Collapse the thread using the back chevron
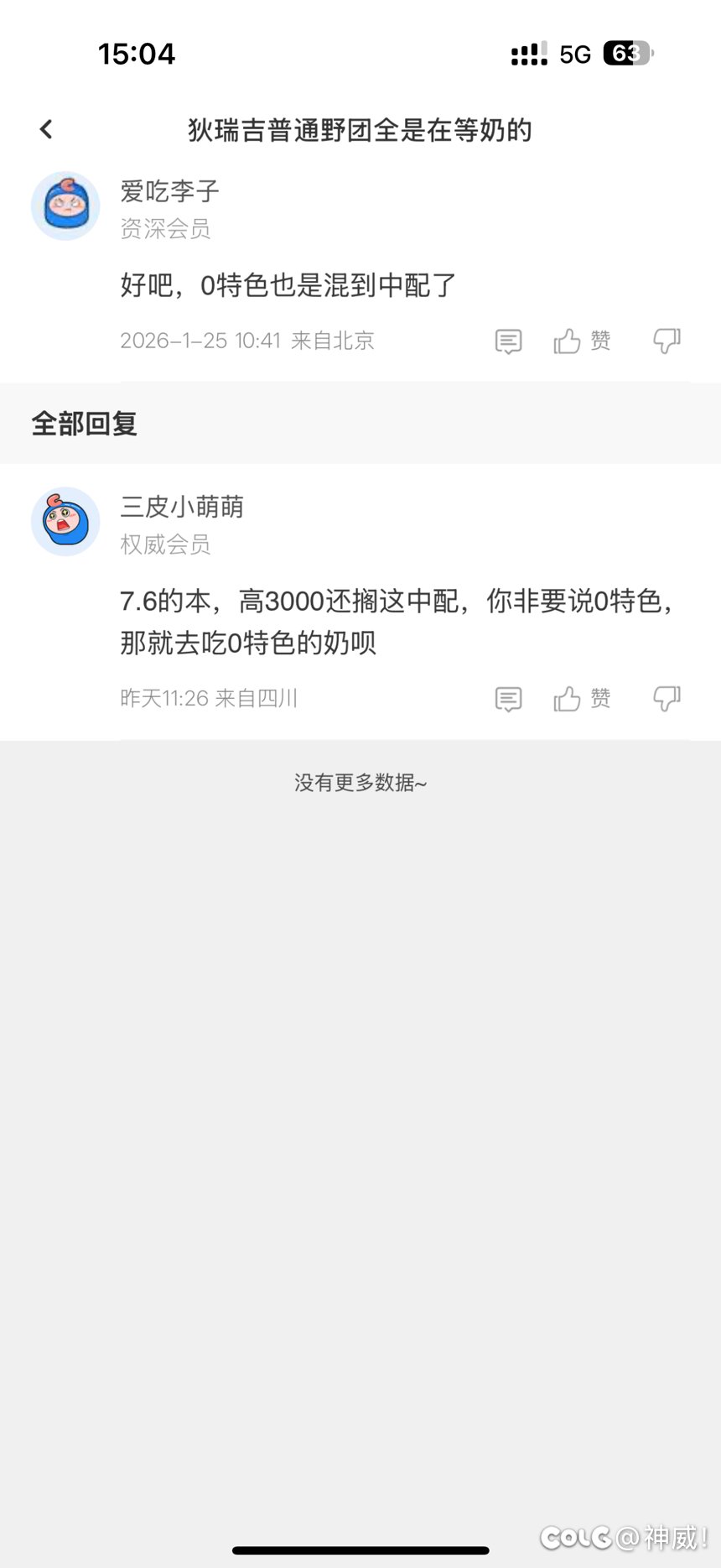The height and width of the screenshot is (1568, 721). (45, 128)
